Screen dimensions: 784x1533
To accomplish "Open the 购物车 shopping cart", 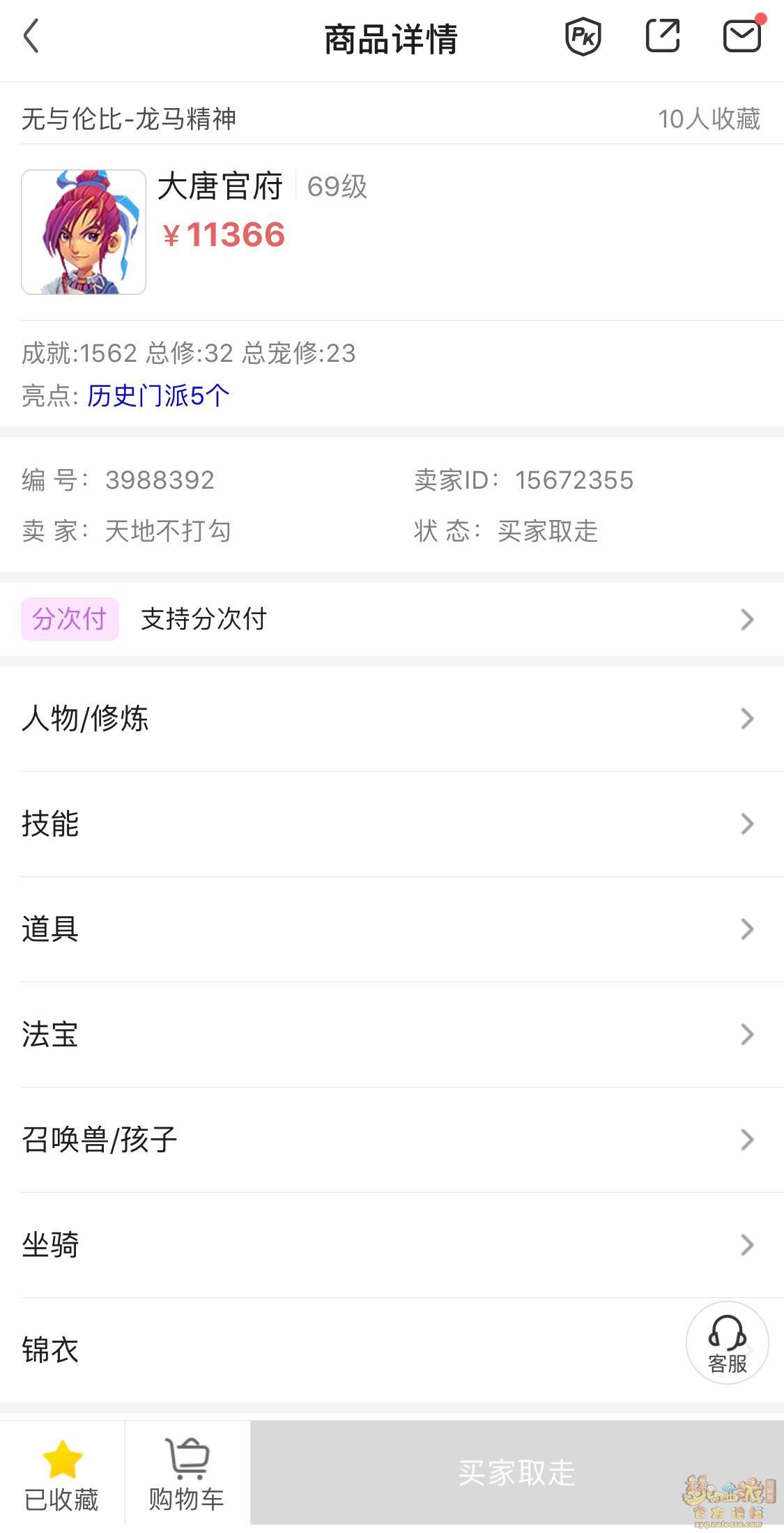I will pos(187,1474).
